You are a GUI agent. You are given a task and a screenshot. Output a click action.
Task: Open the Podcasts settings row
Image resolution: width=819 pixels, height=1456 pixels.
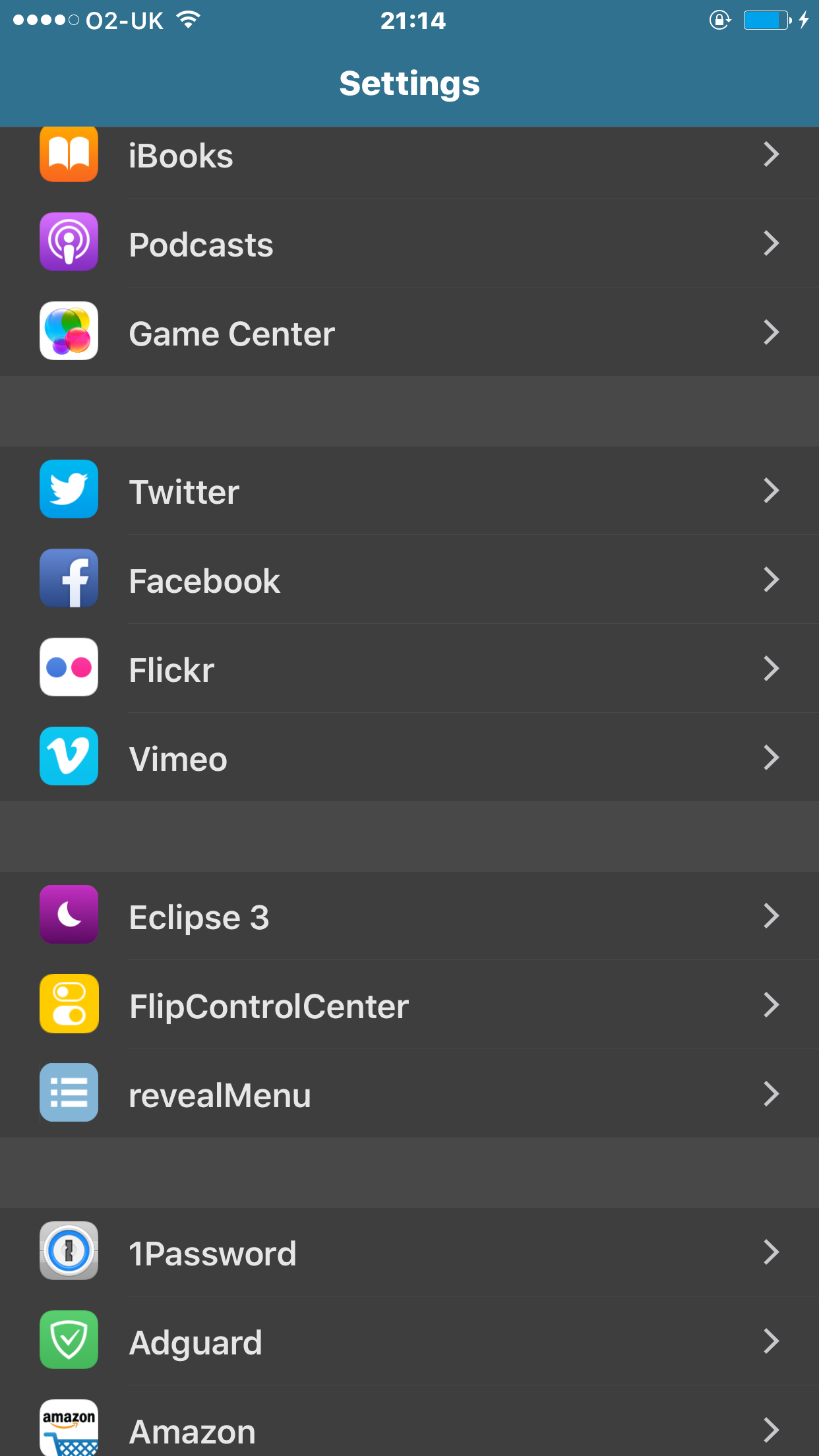[x=409, y=243]
